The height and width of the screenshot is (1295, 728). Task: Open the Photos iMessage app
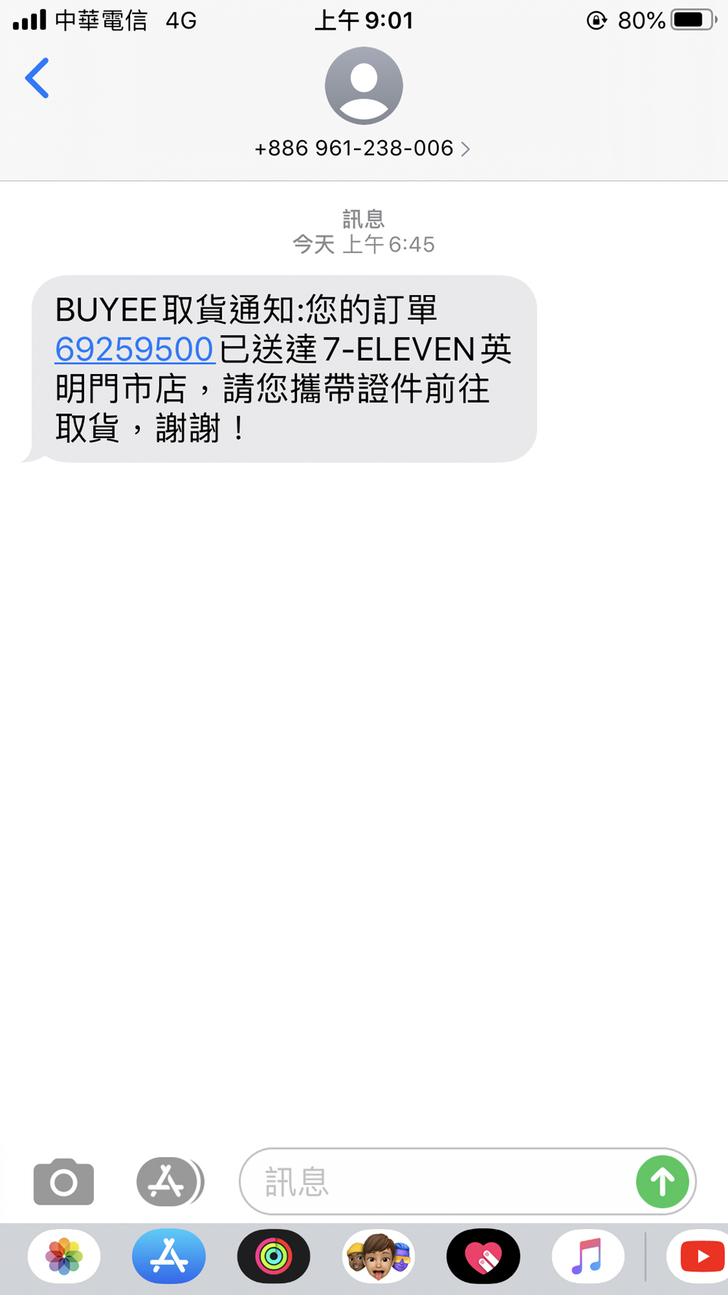click(64, 1256)
